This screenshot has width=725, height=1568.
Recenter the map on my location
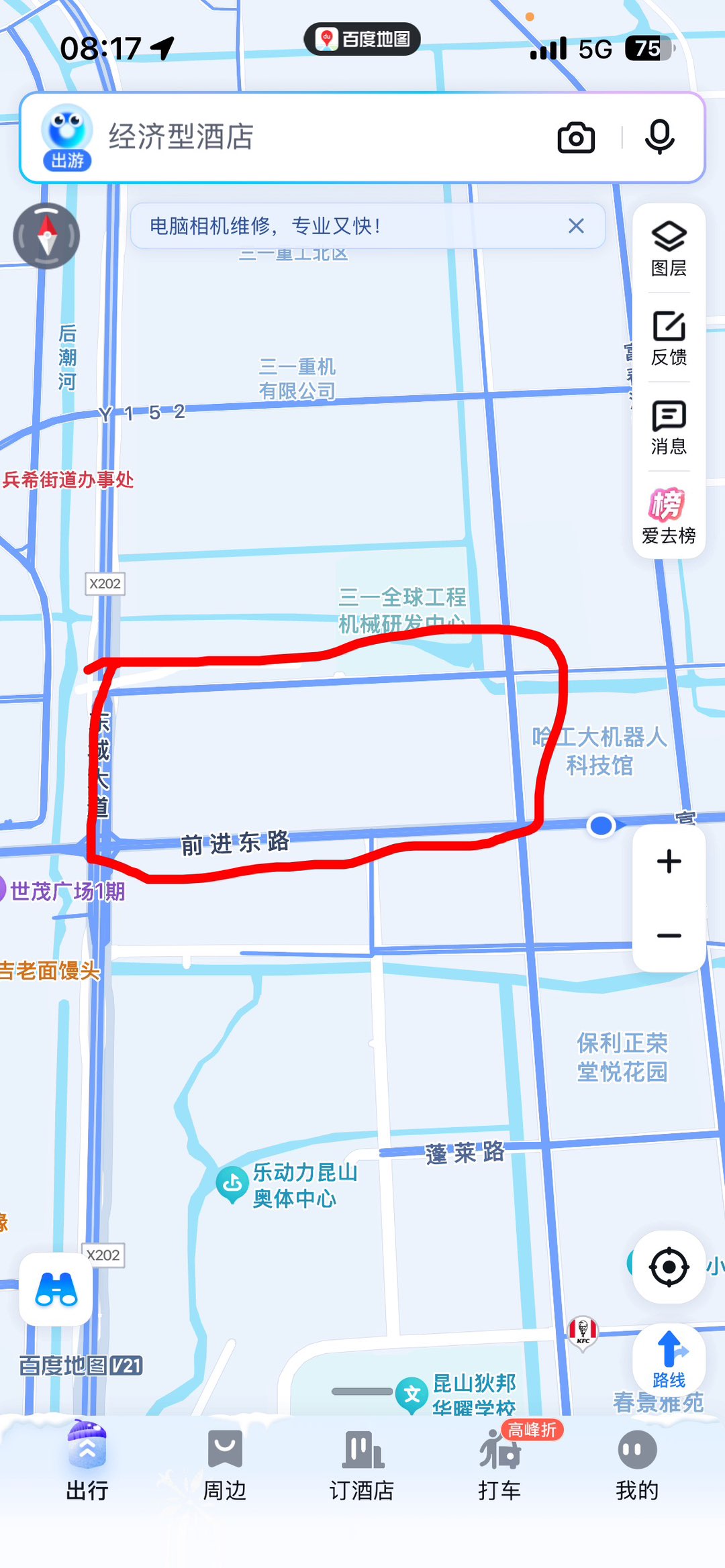point(669,1267)
